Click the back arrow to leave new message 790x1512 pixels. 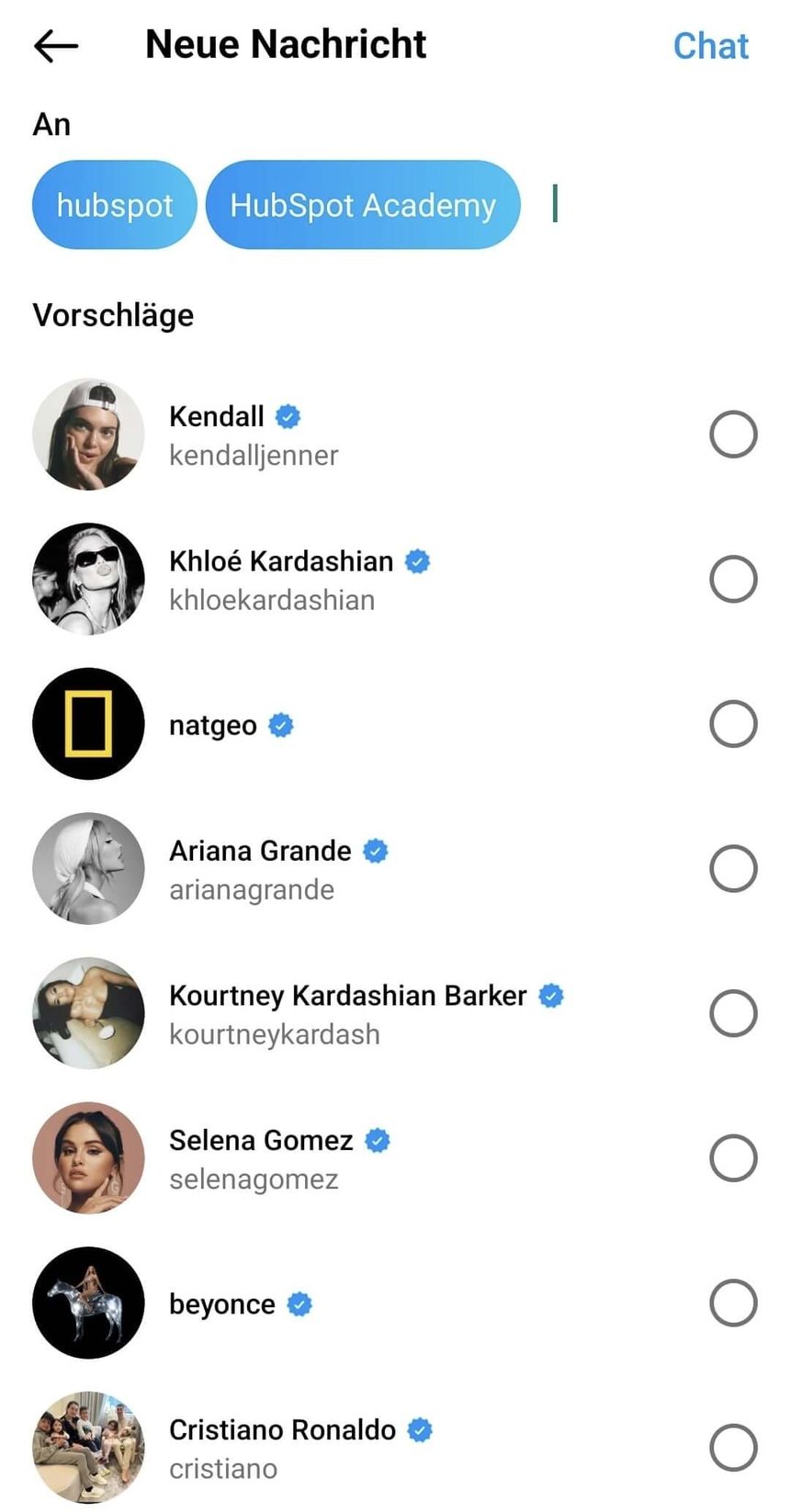tap(55, 43)
